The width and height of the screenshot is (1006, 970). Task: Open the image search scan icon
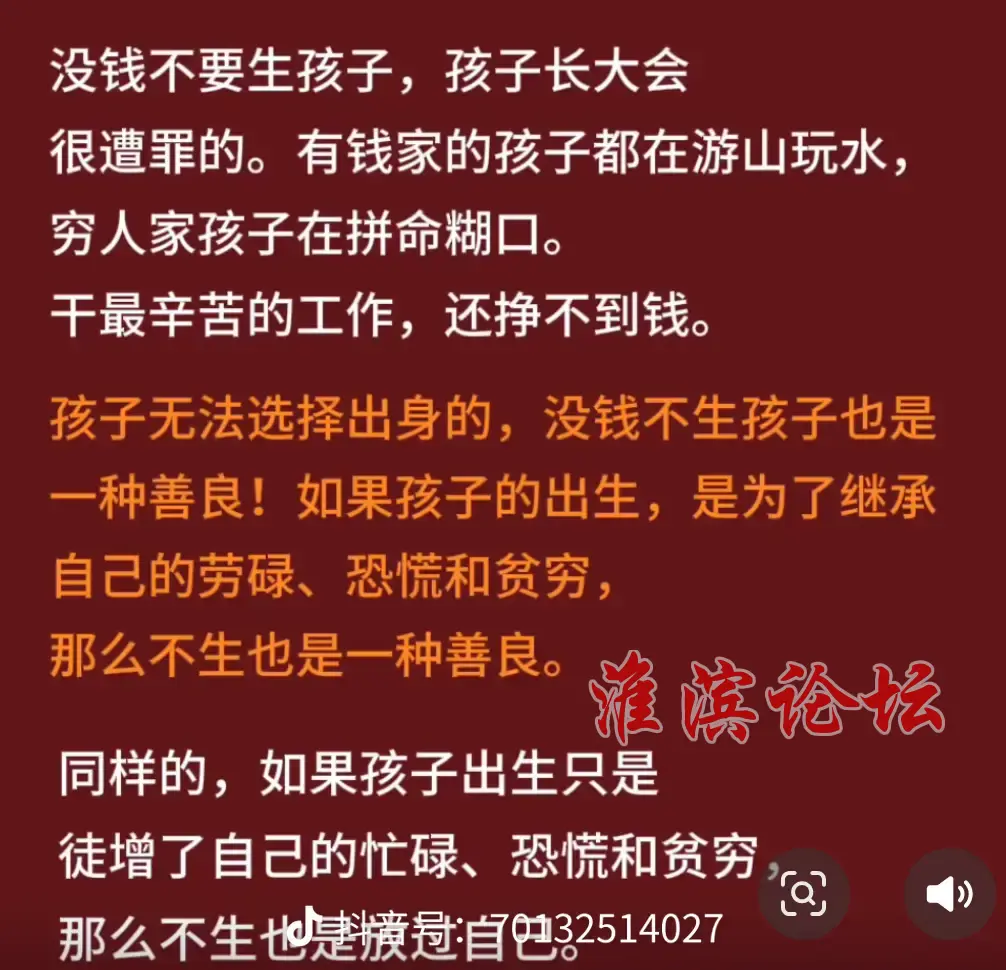(x=803, y=893)
